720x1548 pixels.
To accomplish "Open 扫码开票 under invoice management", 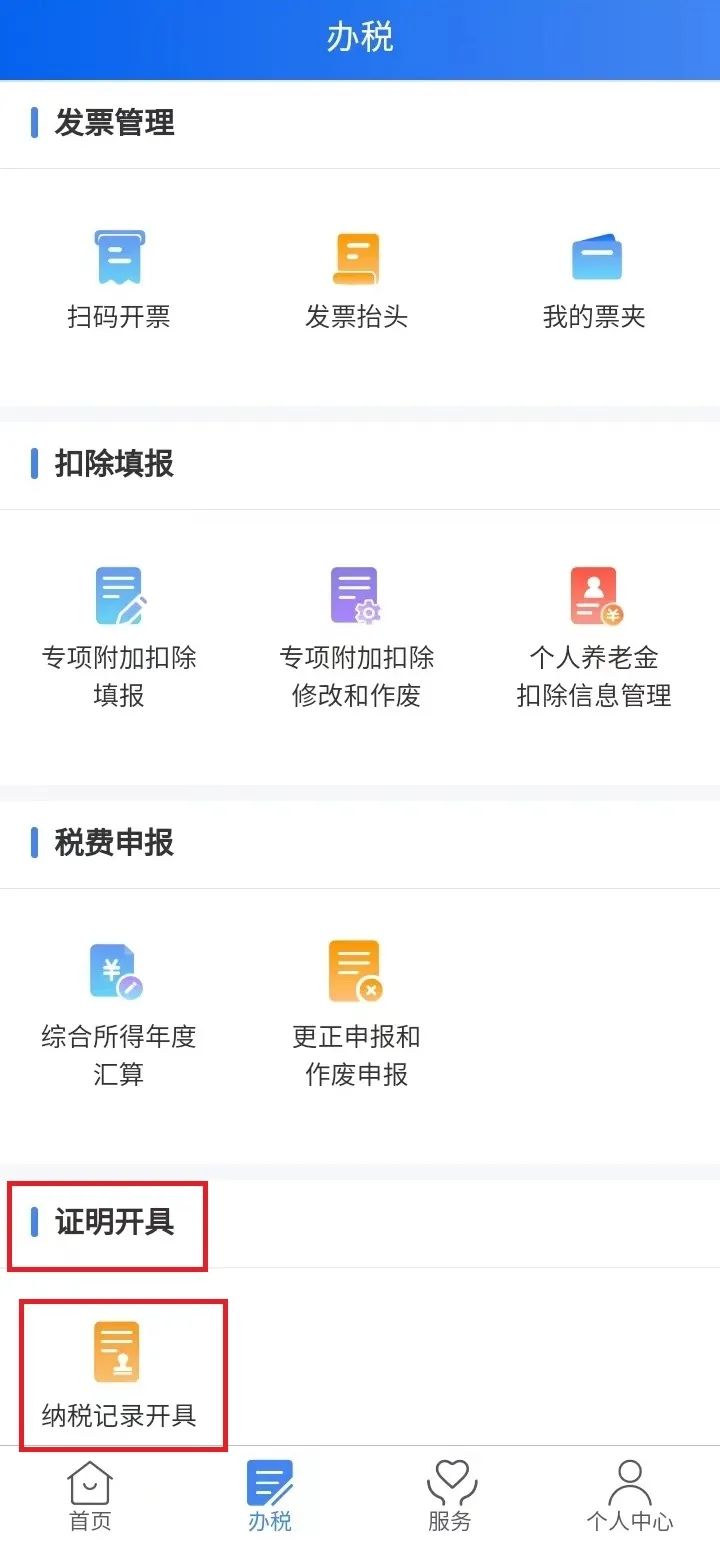I will point(119,281).
